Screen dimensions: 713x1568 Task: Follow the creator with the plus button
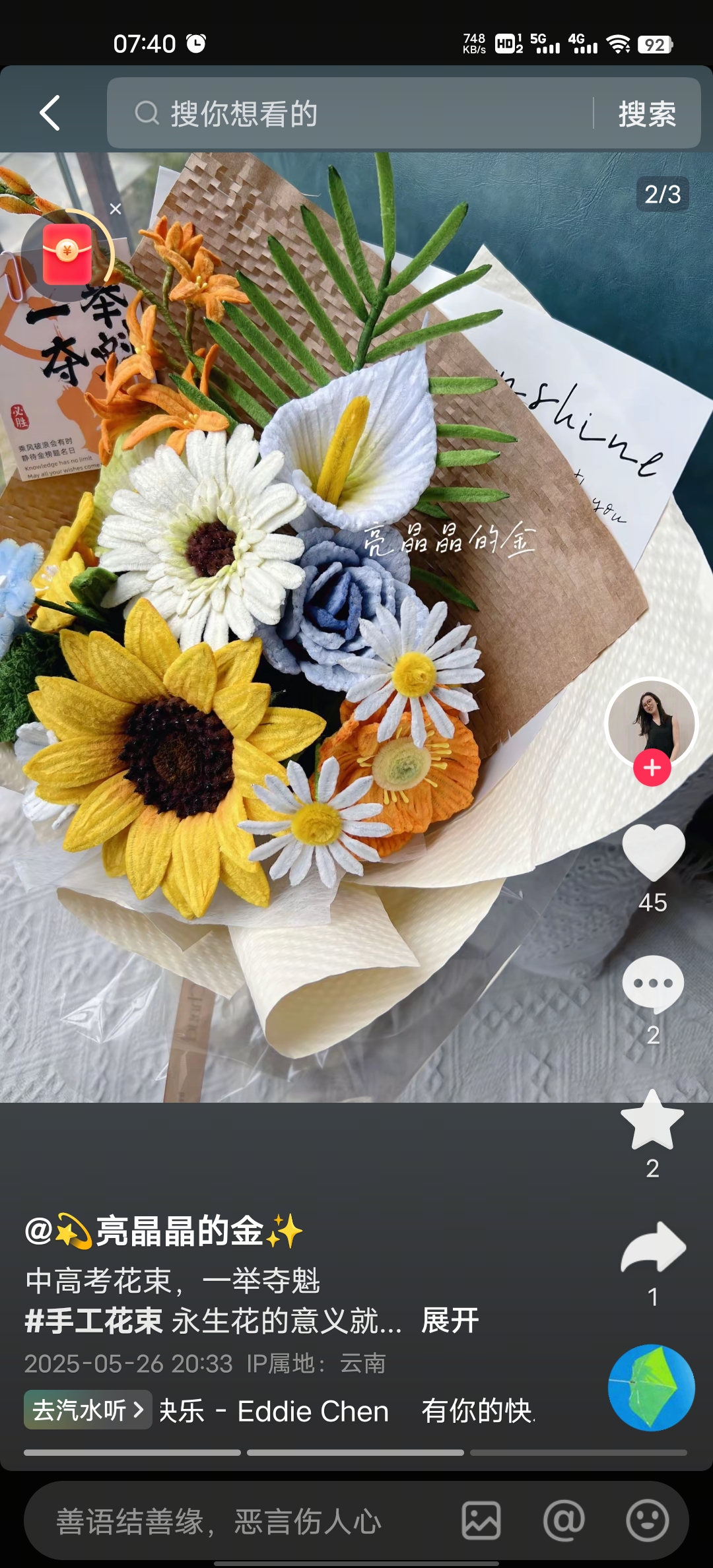pyautogui.click(x=652, y=768)
